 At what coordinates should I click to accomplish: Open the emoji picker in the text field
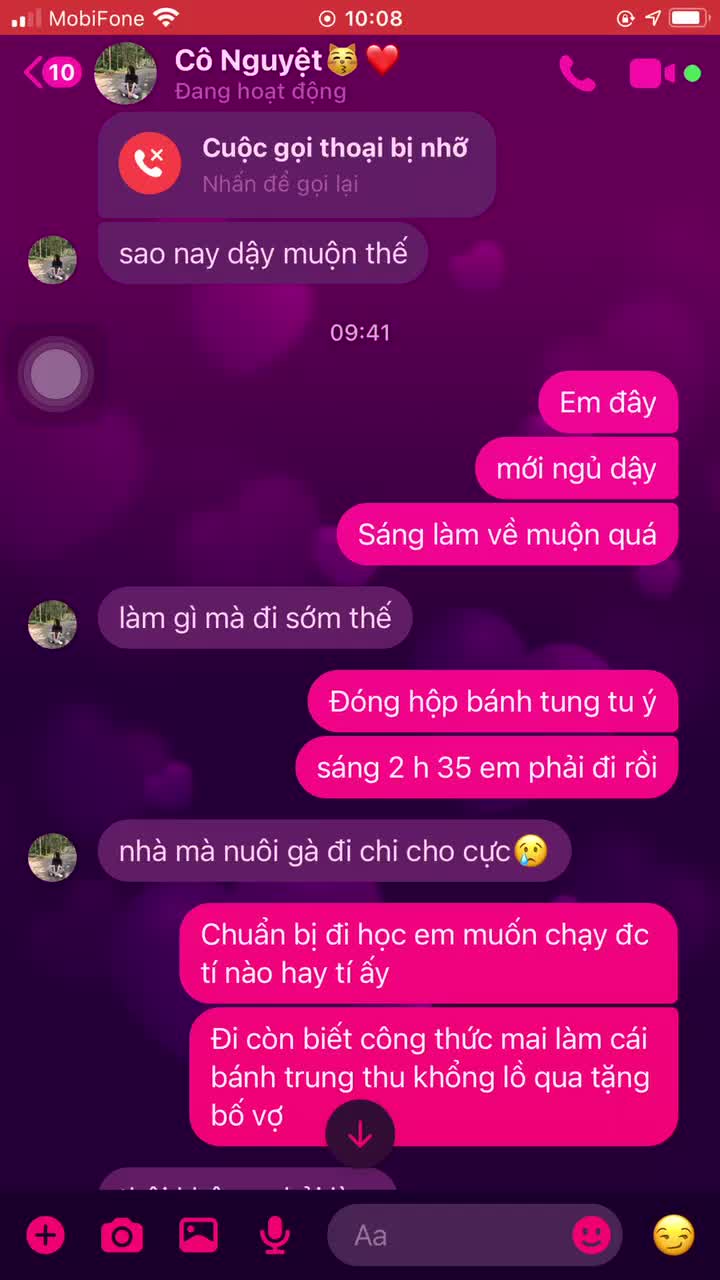(591, 1236)
